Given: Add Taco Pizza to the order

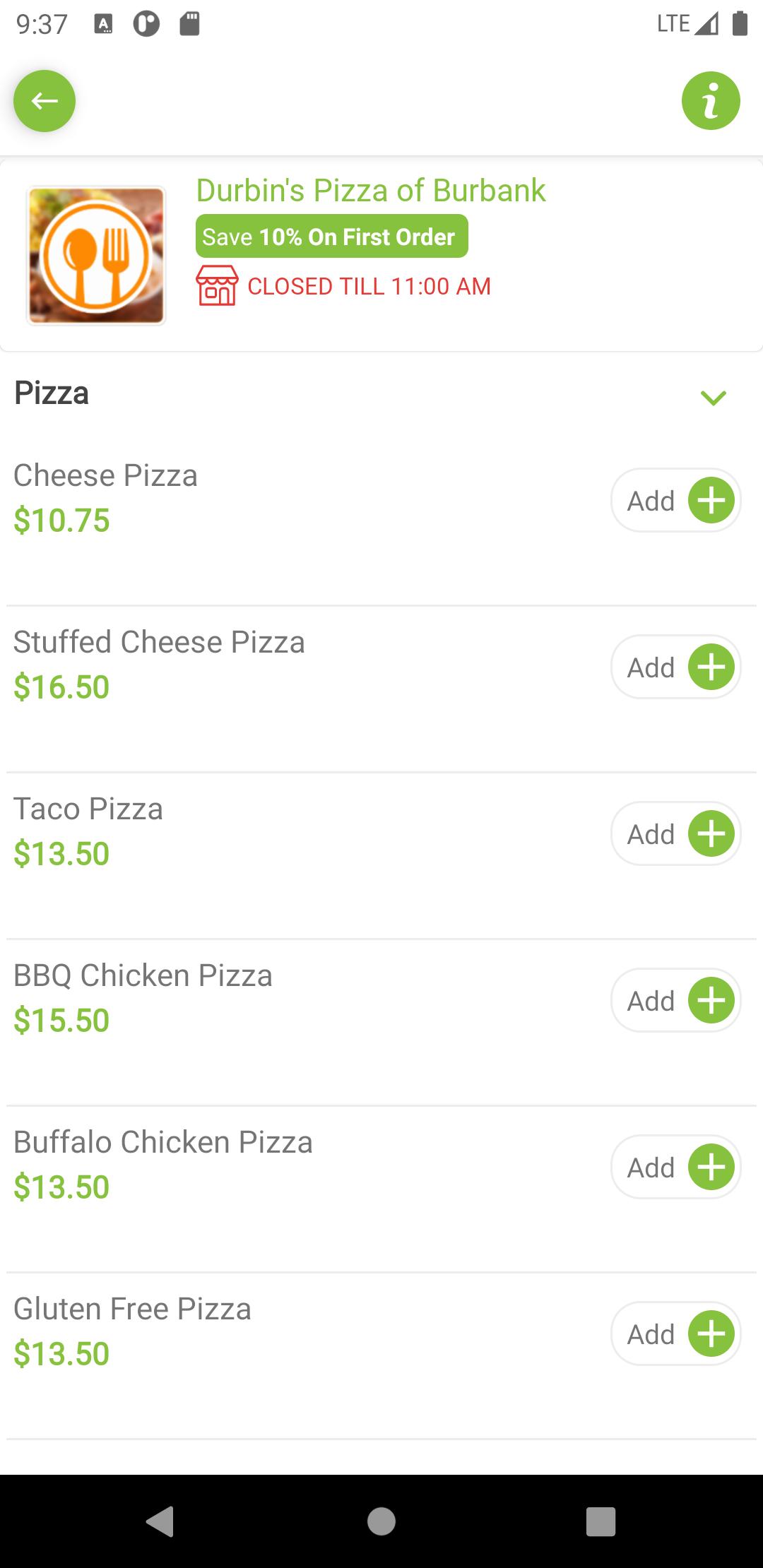Looking at the screenshot, I should click(676, 833).
